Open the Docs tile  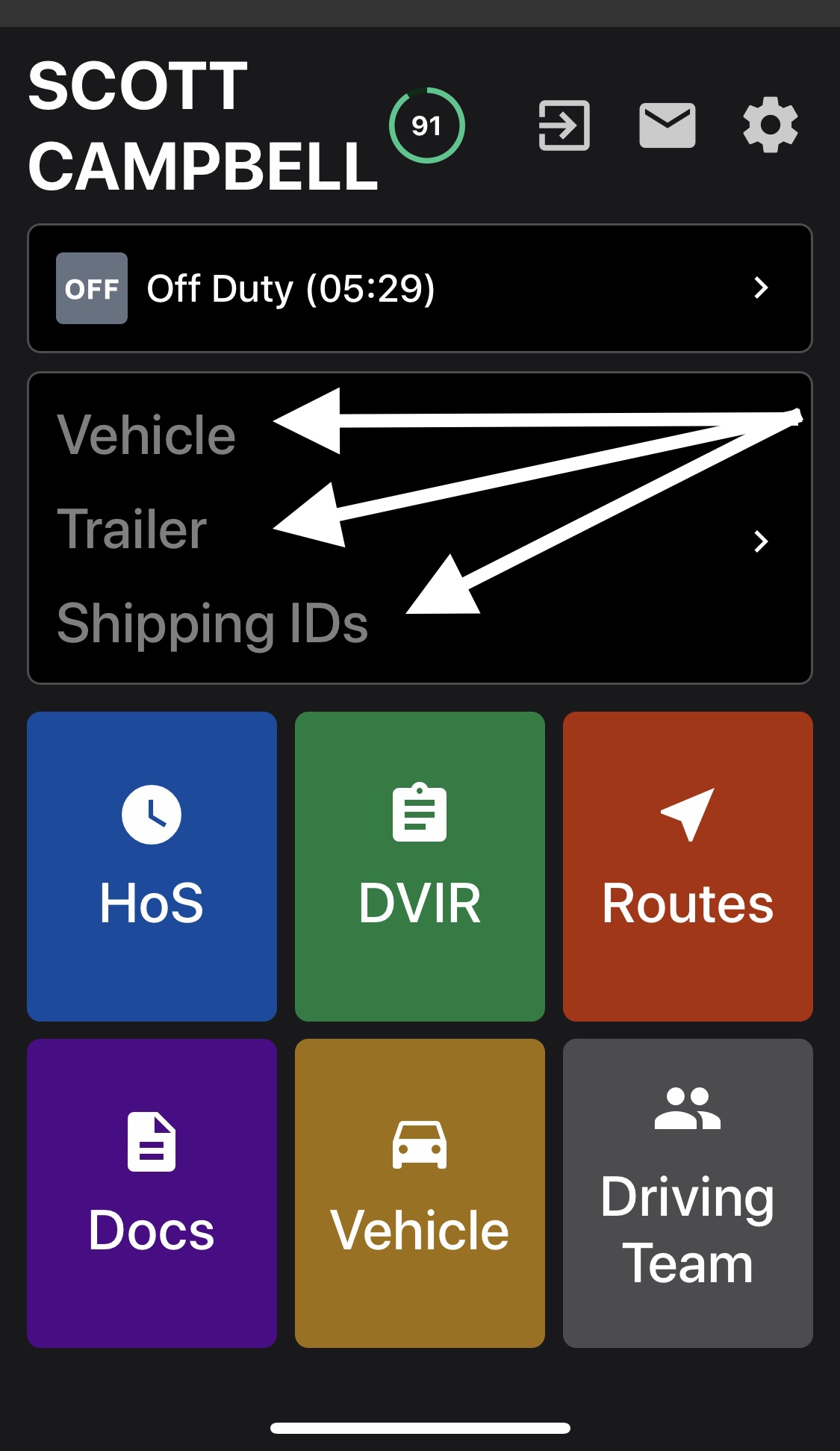[x=152, y=1193]
